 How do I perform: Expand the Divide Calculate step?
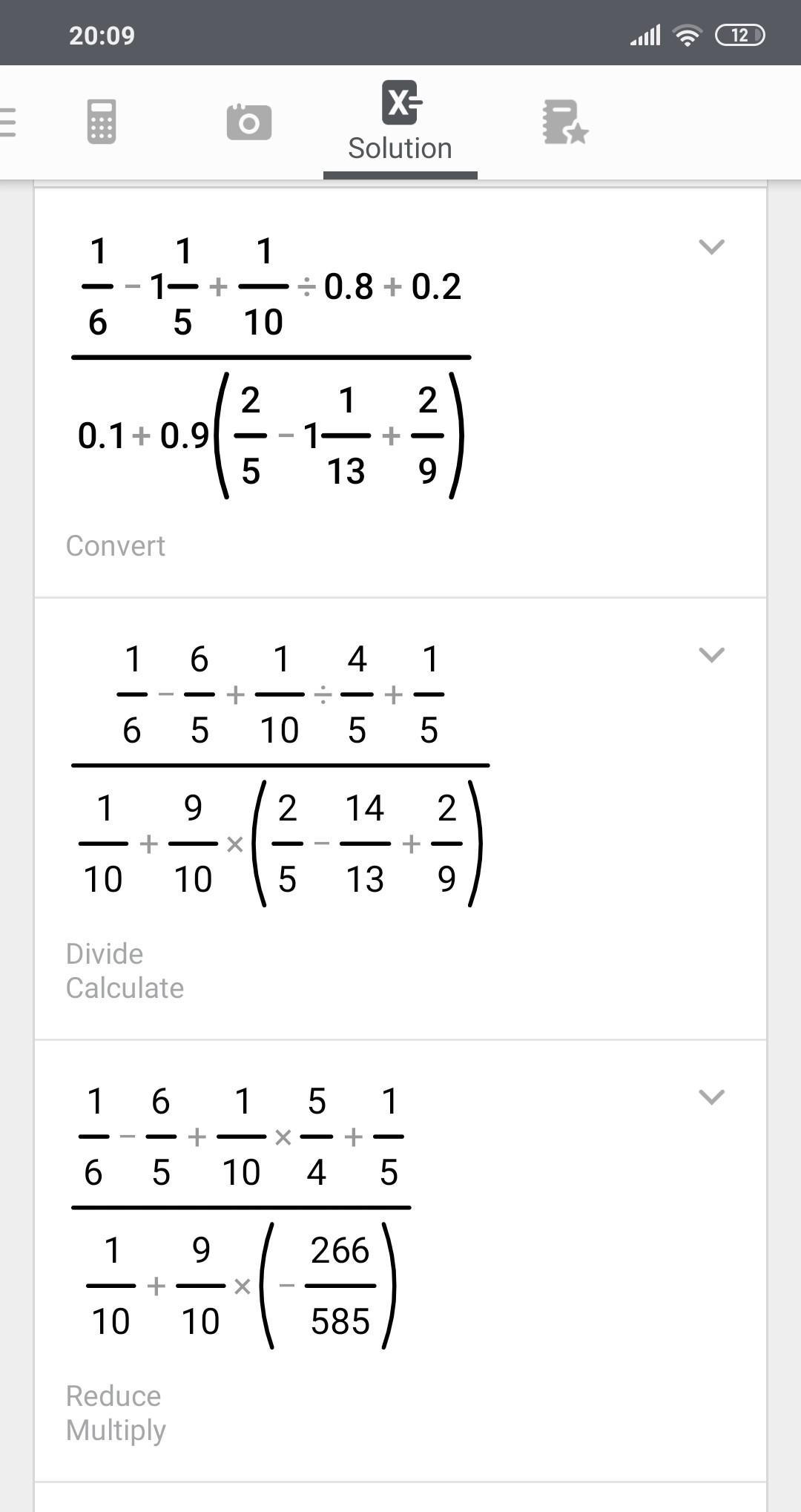(711, 655)
